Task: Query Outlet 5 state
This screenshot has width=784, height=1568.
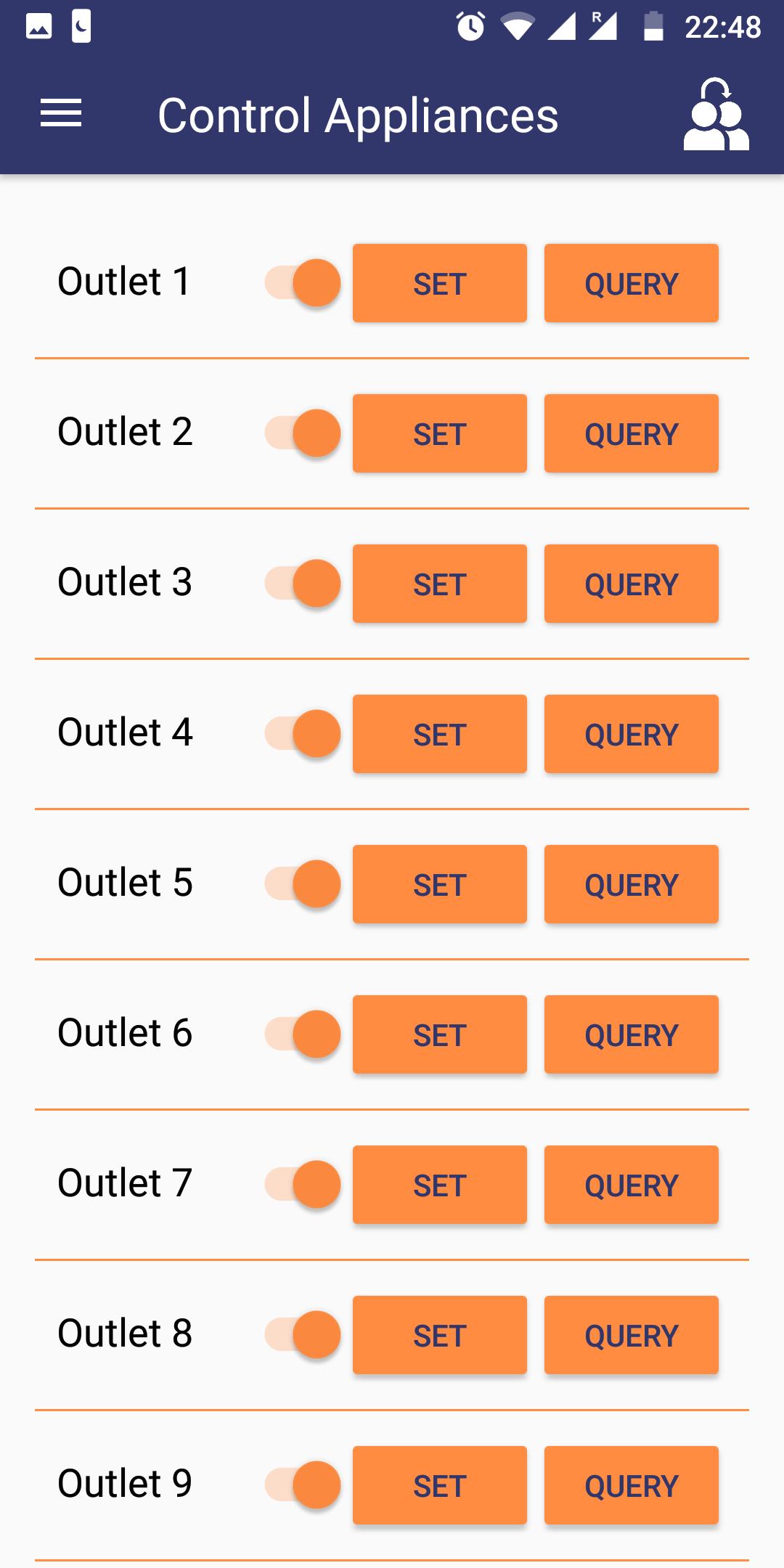Action: [631, 884]
